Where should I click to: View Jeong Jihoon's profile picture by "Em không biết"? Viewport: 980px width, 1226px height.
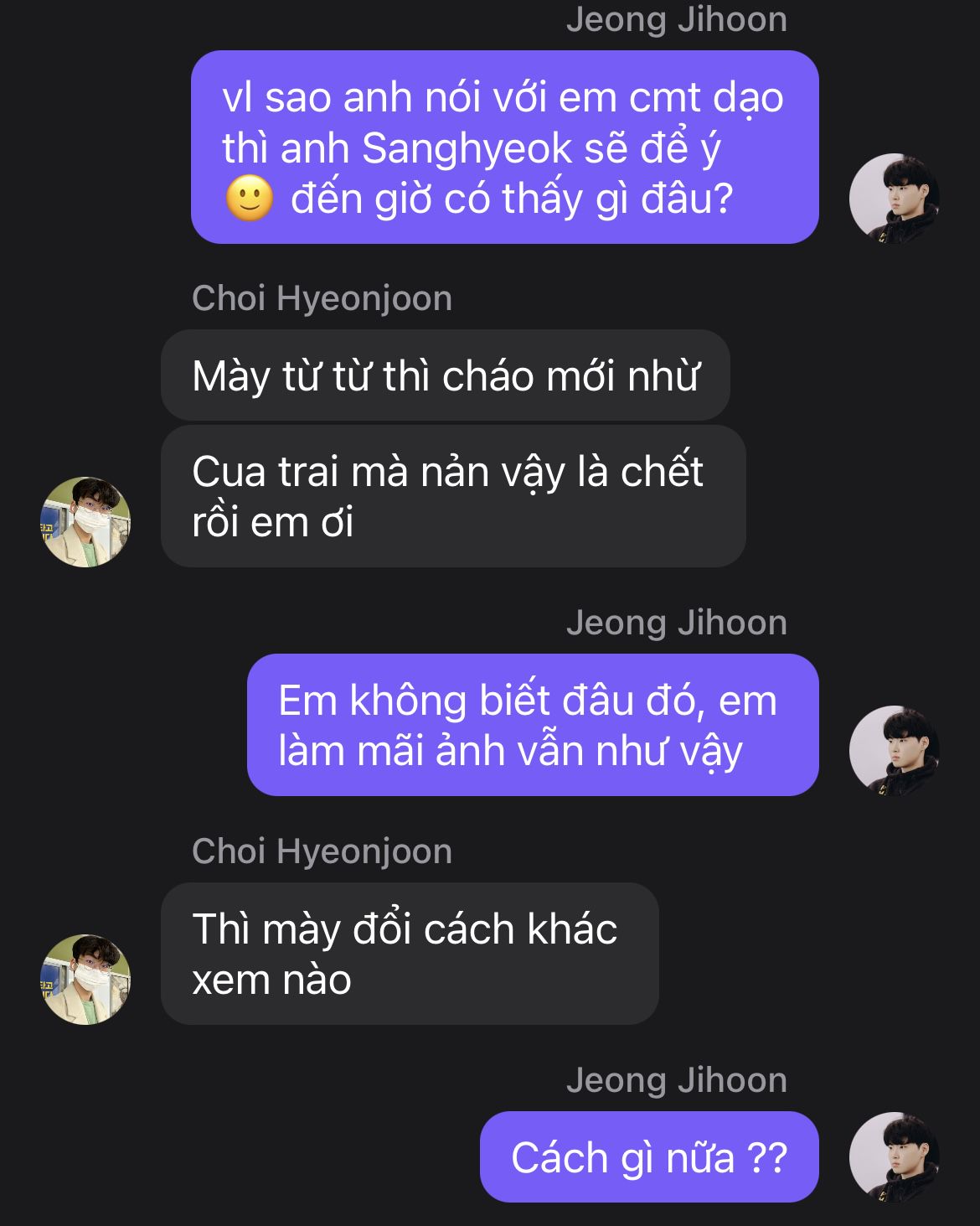[894, 751]
